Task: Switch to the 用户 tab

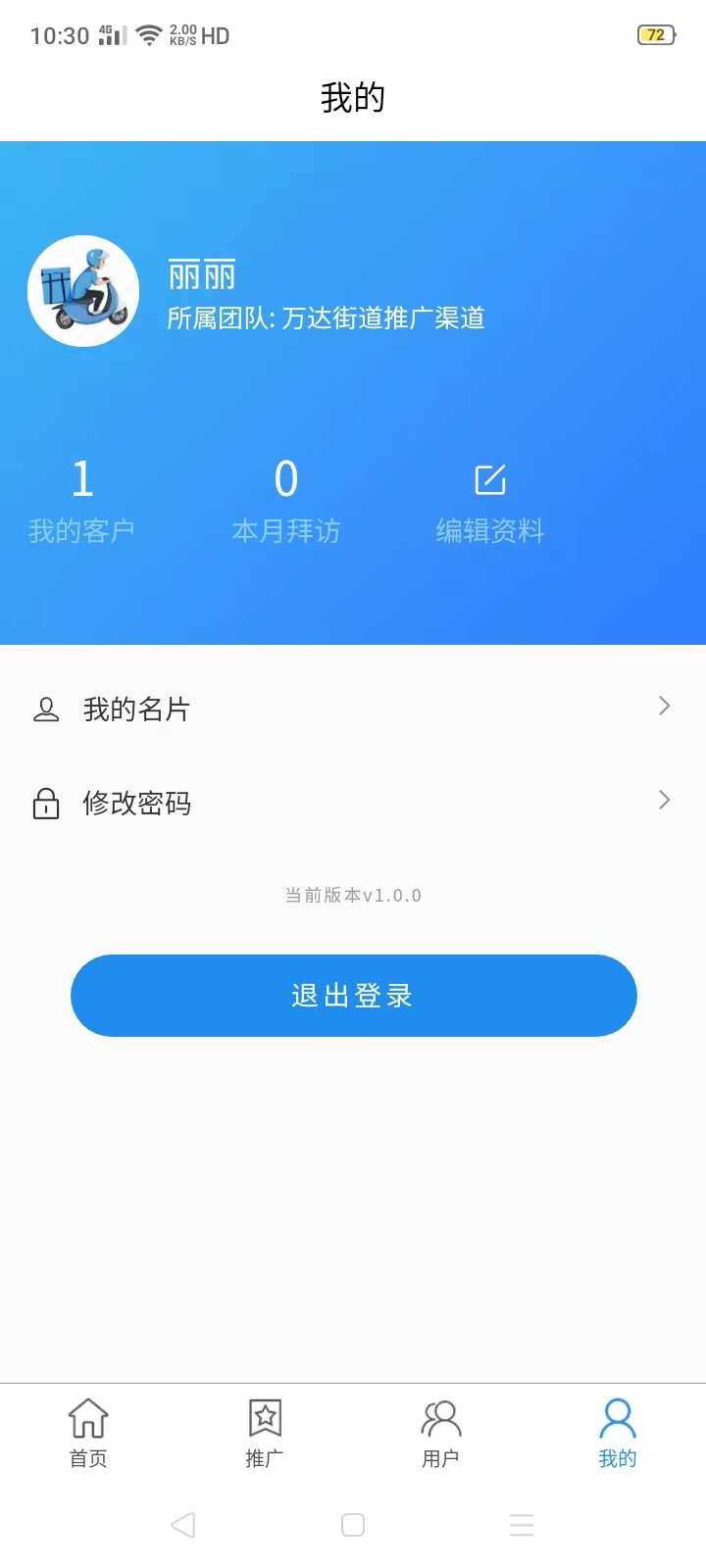Action: [x=441, y=1432]
